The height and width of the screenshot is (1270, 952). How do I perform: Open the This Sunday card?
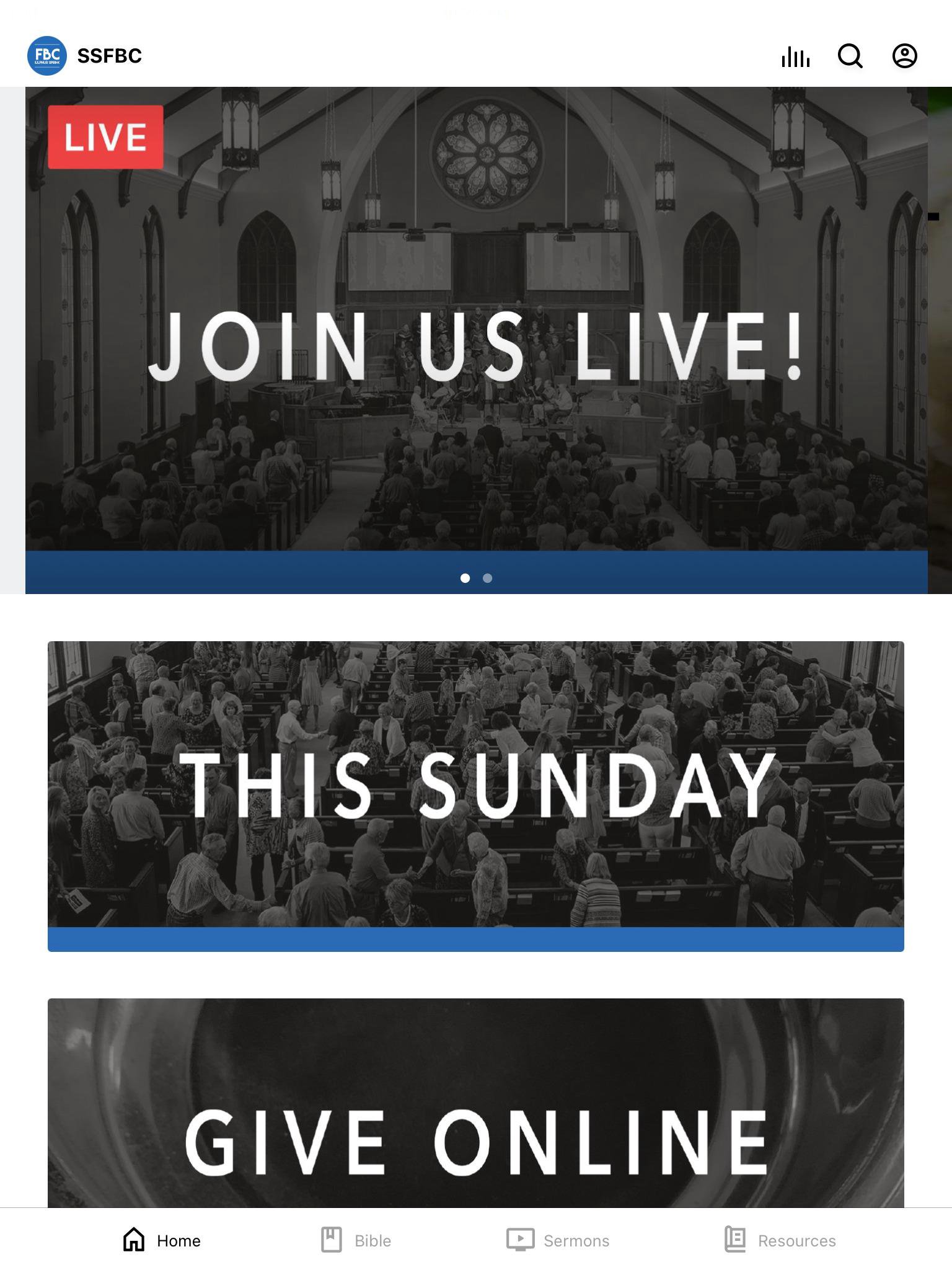coord(476,795)
